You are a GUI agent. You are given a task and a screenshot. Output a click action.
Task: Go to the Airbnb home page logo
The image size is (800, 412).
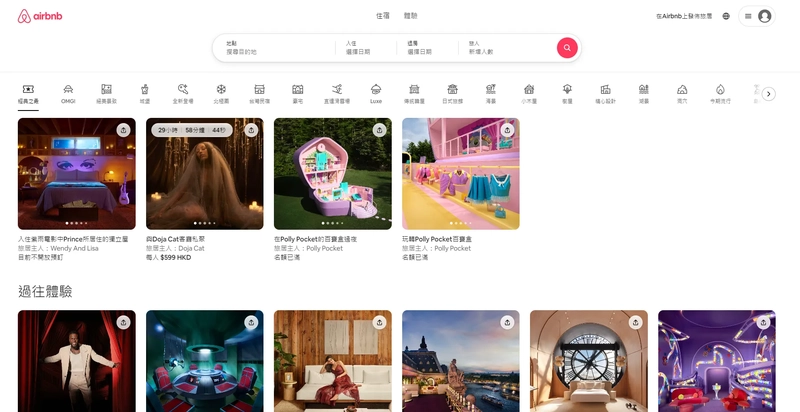click(40, 16)
